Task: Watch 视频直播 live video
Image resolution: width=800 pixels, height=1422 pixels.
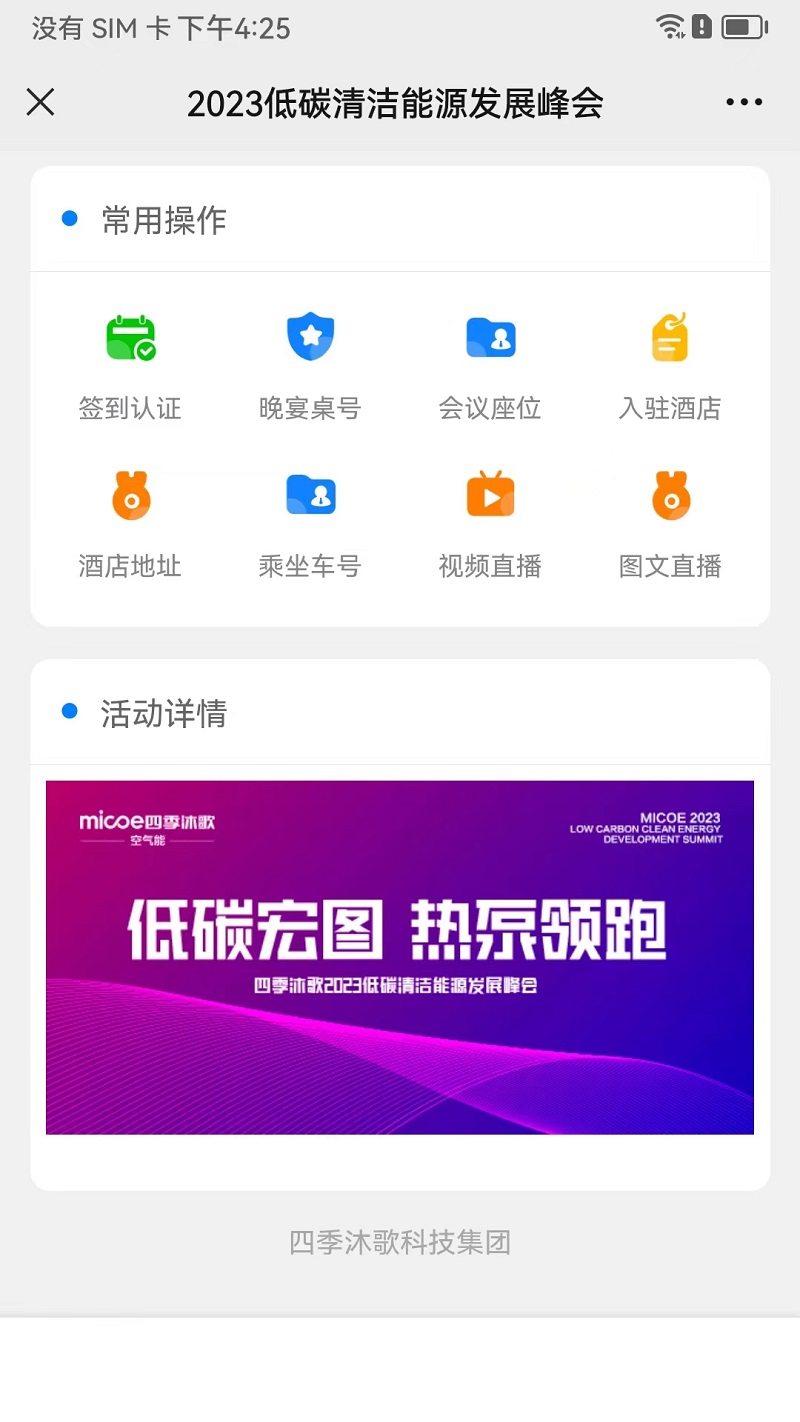Action: pyautogui.click(x=490, y=523)
